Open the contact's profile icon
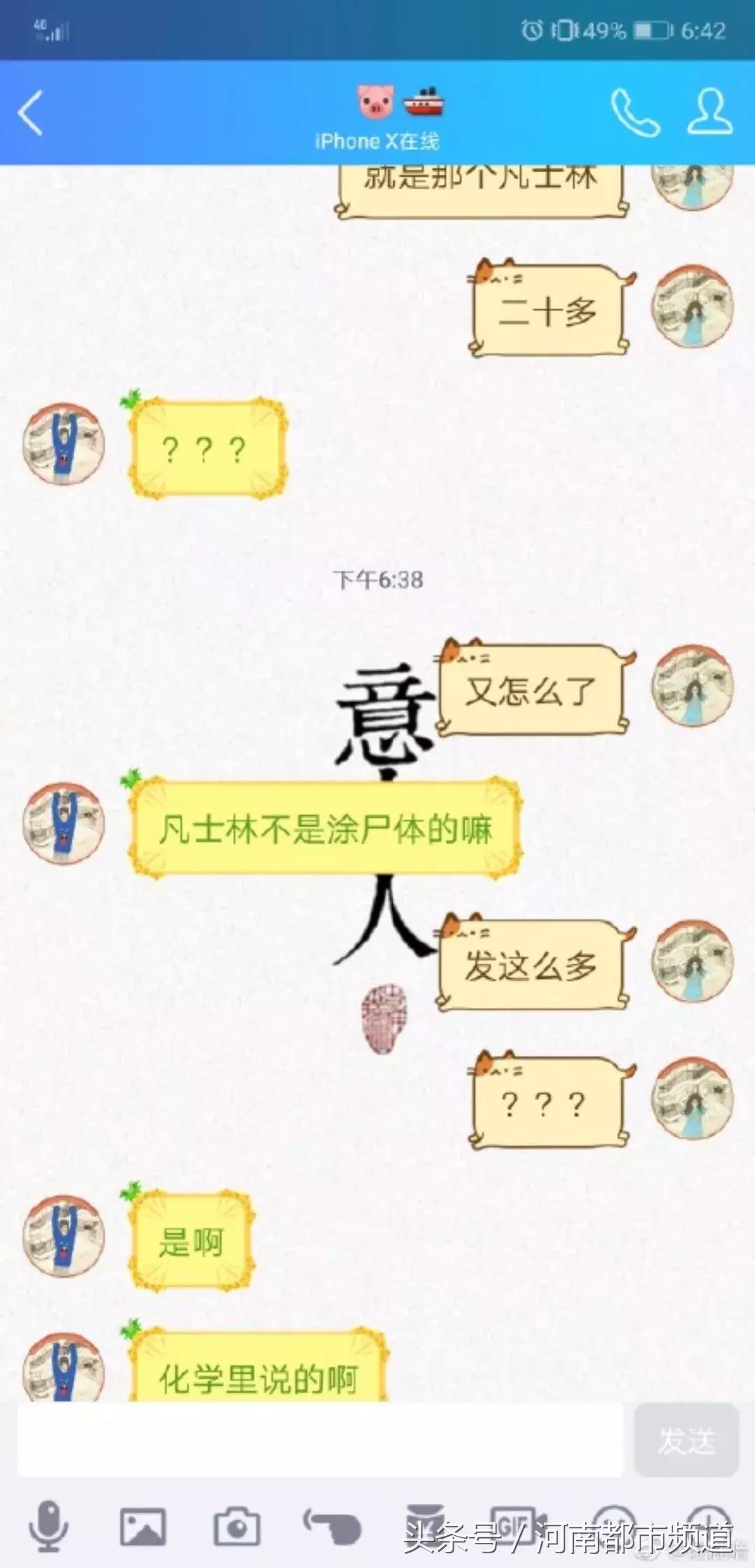Screen dimensions: 755x1568 pyautogui.click(x=710, y=111)
